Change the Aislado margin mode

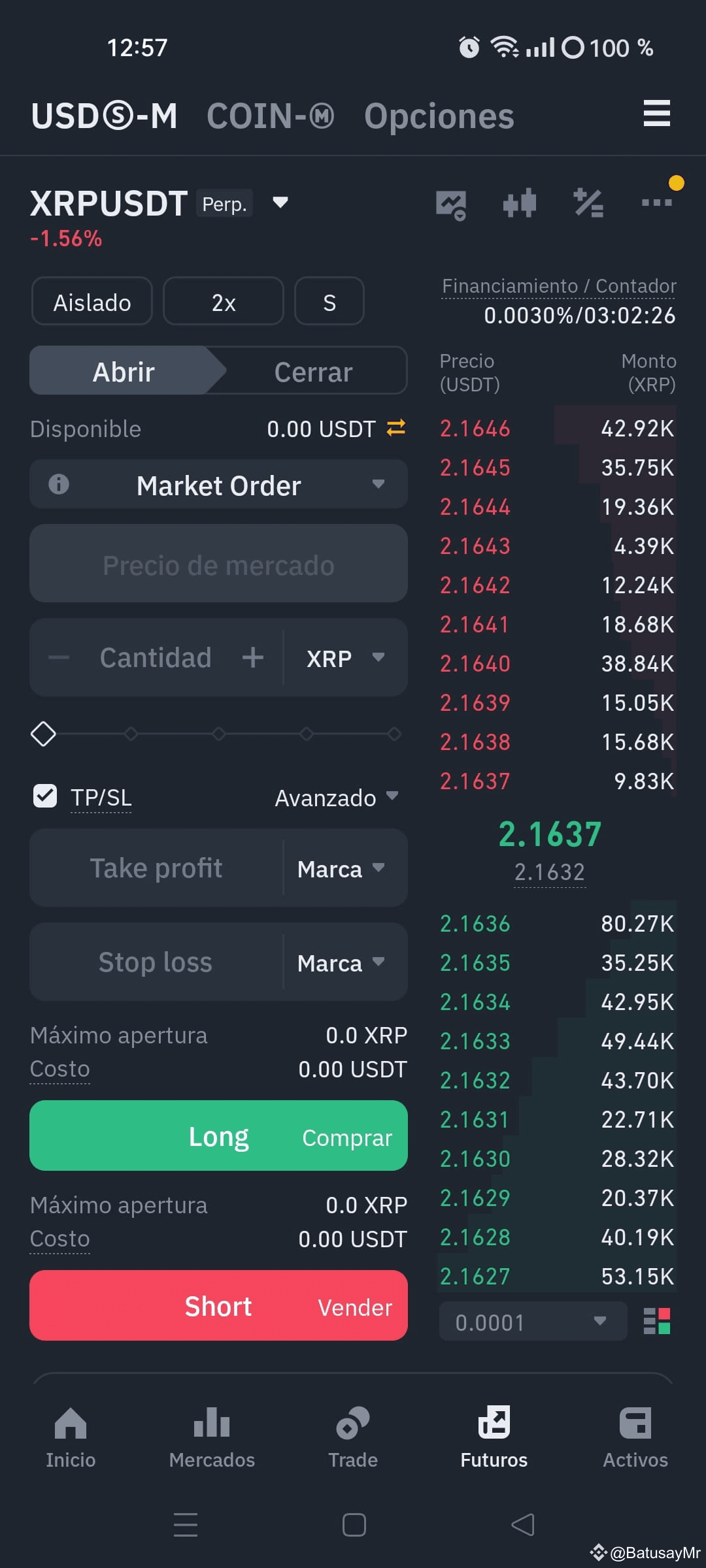(x=92, y=301)
